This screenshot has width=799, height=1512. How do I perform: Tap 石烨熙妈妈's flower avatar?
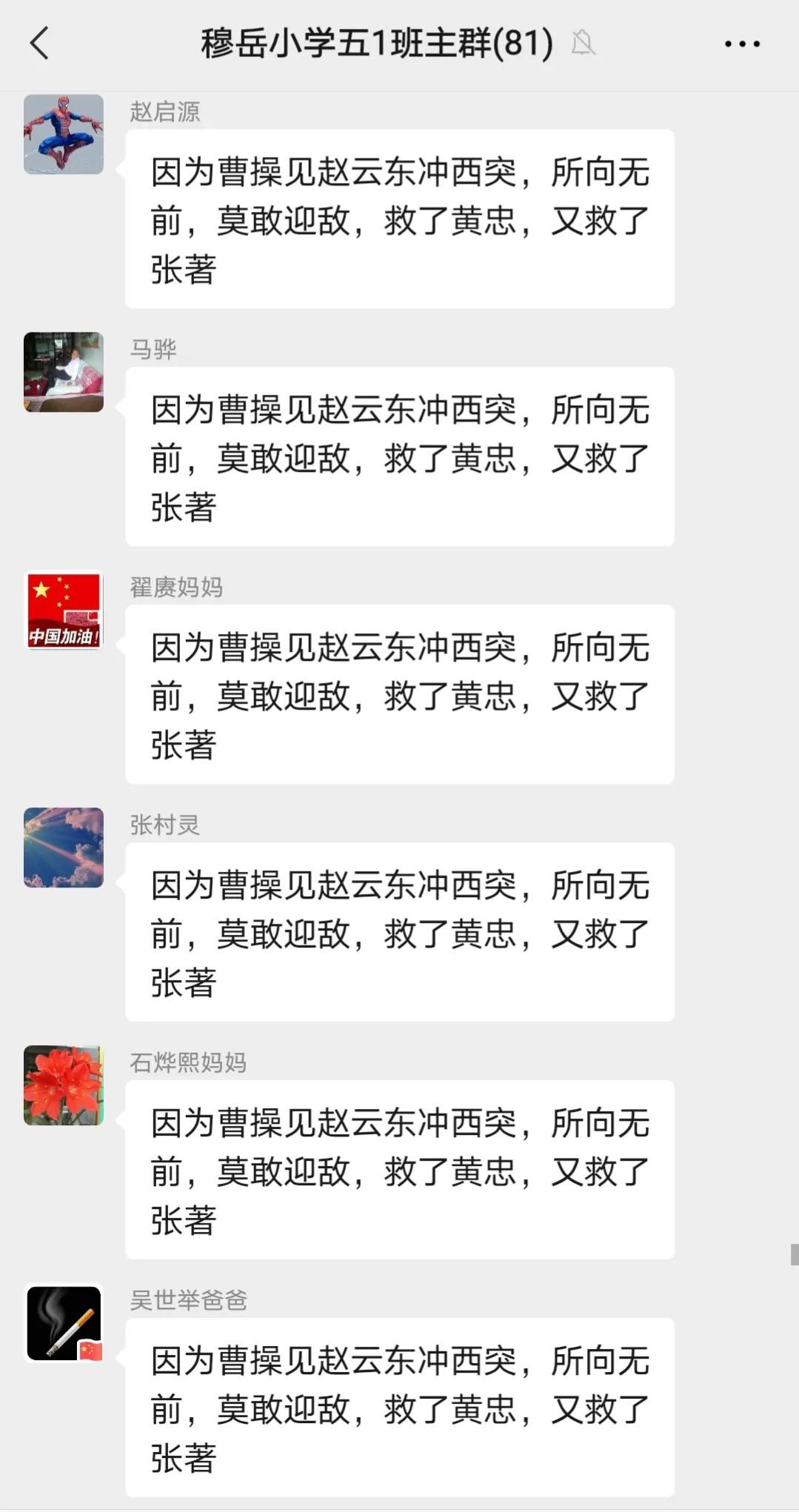pyautogui.click(x=64, y=1085)
